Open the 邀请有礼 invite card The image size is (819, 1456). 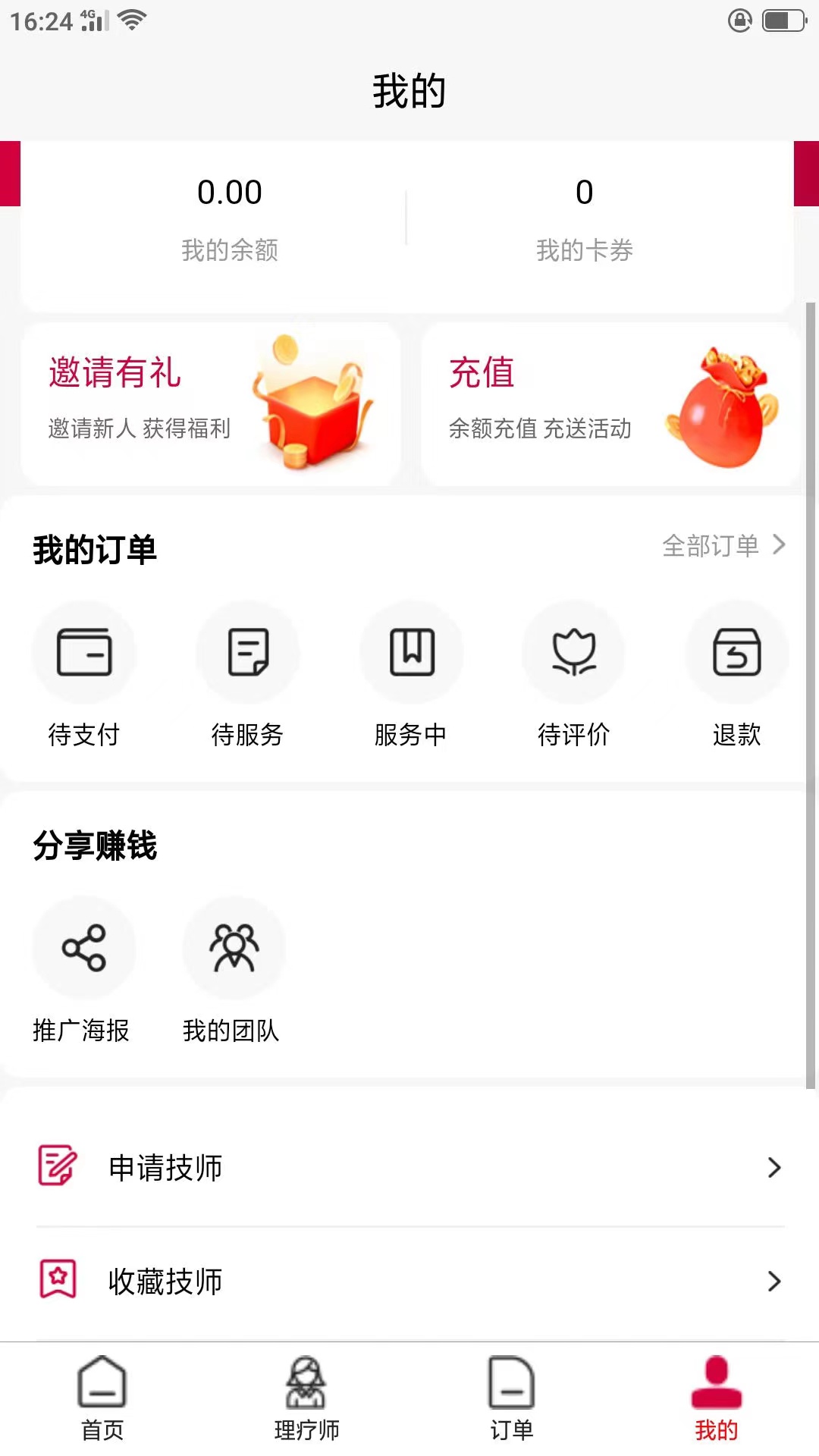(x=211, y=403)
